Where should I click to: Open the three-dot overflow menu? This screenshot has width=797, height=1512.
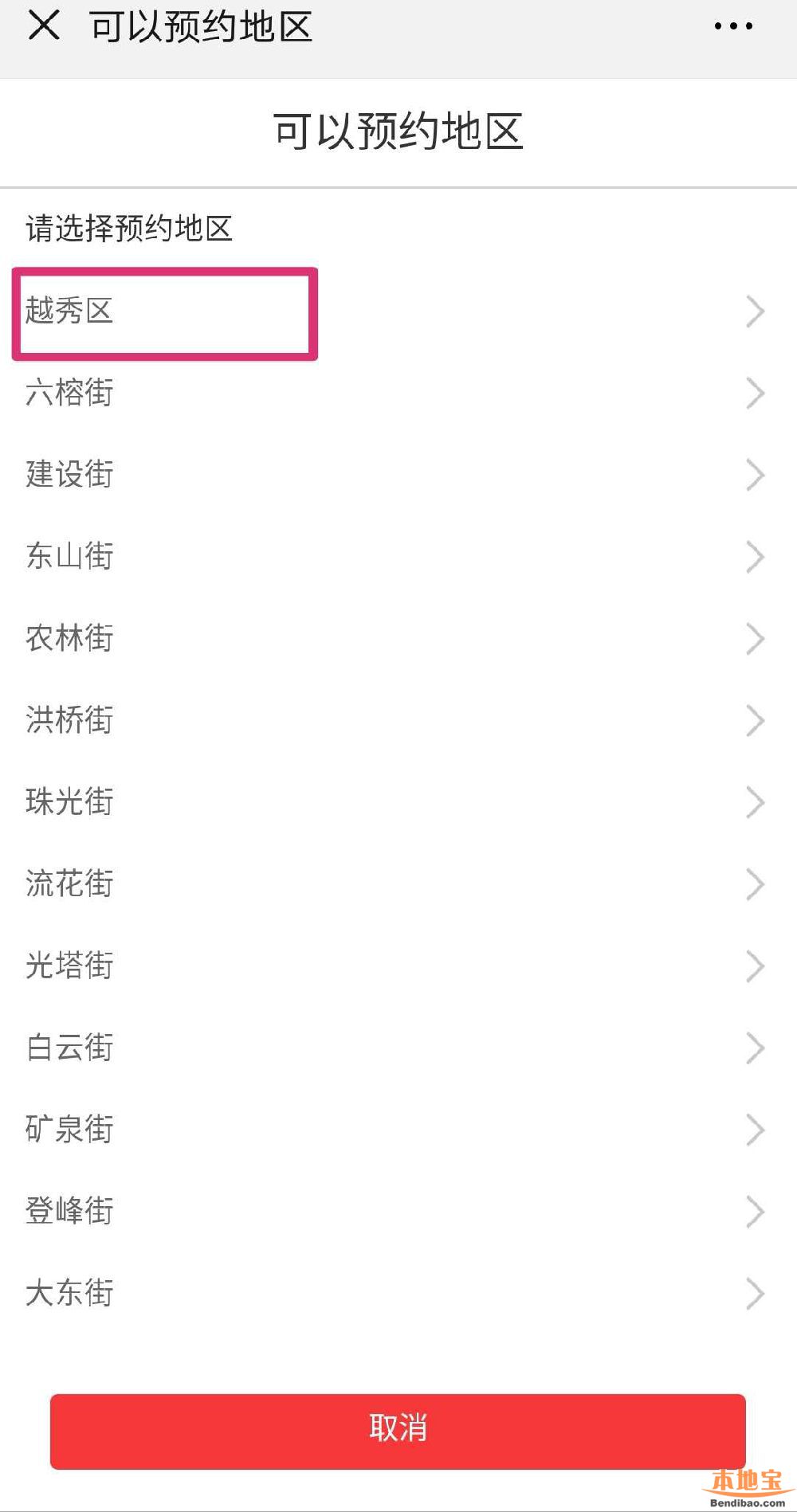point(733,26)
